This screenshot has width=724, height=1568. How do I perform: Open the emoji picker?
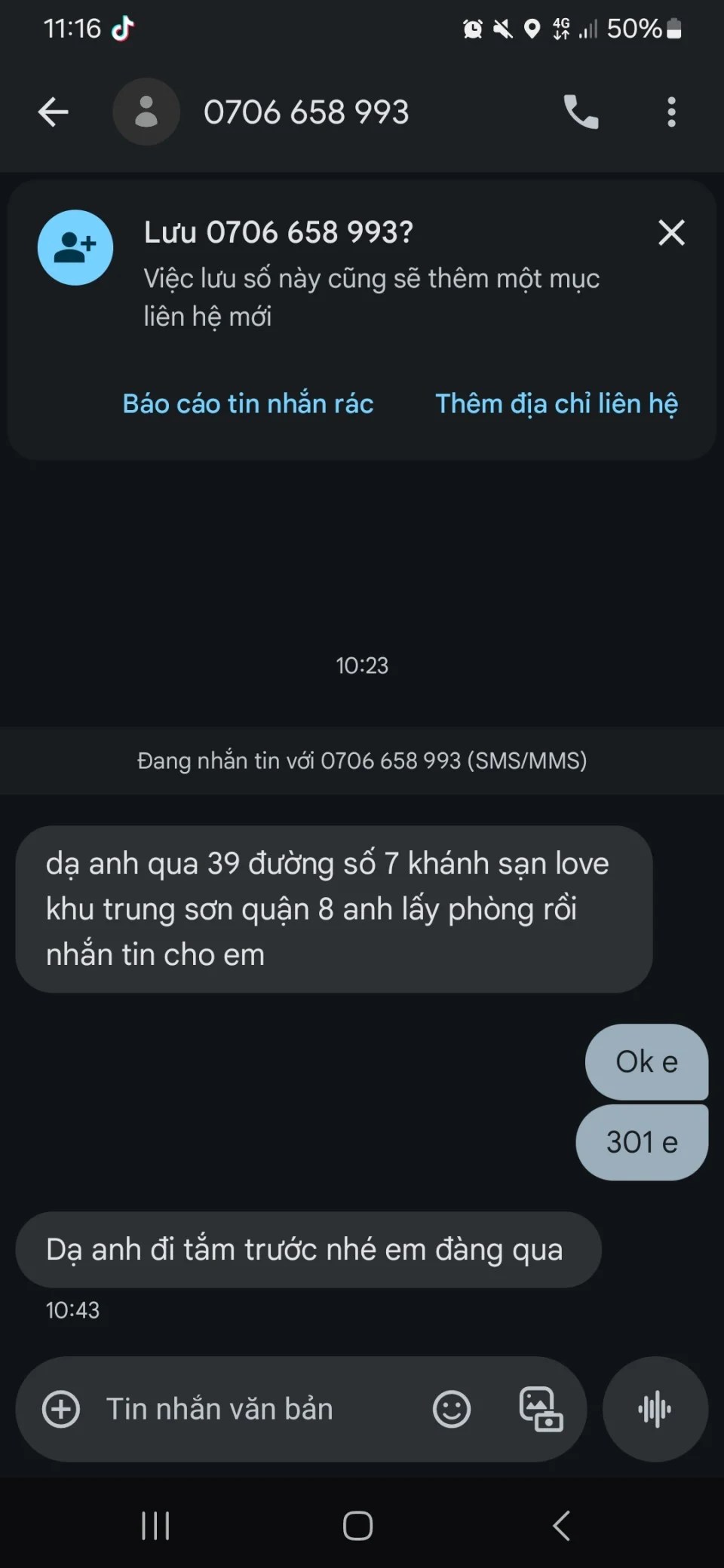452,1409
